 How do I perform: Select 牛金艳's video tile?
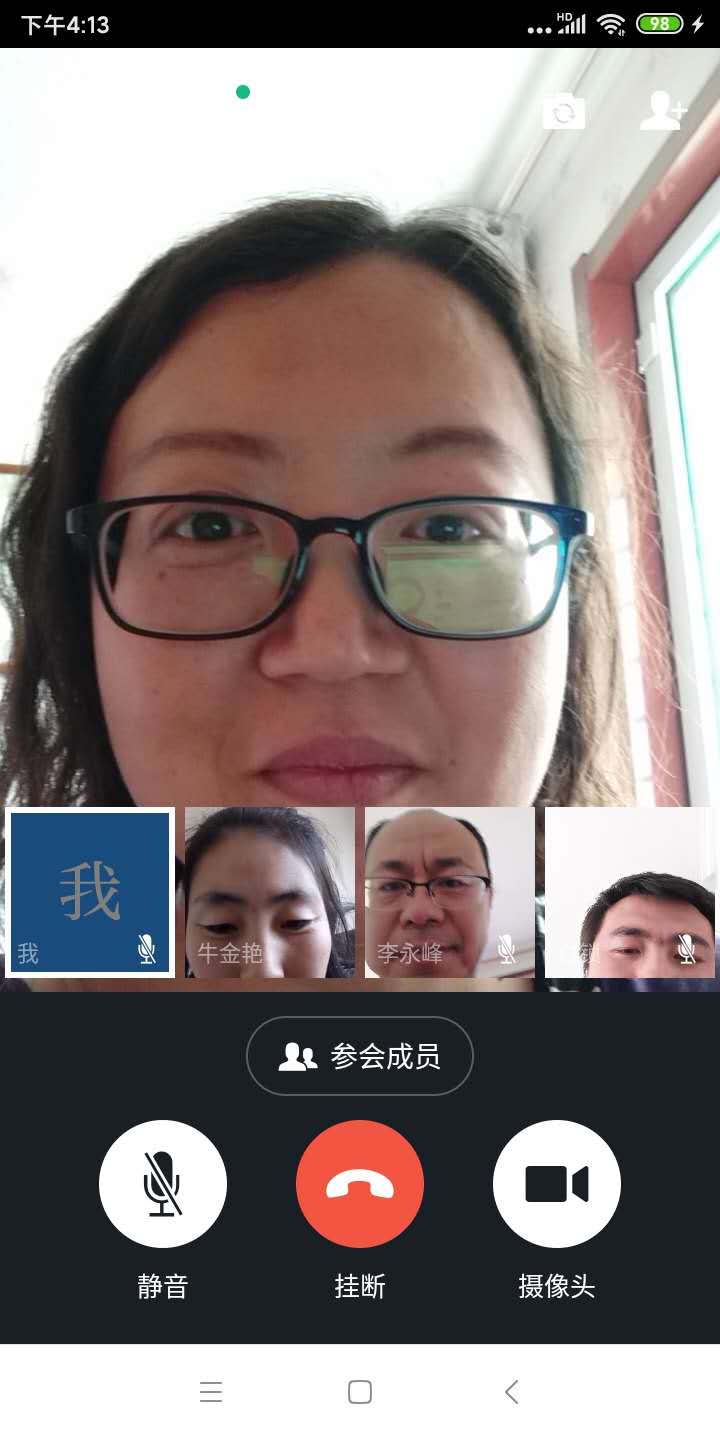pos(270,892)
